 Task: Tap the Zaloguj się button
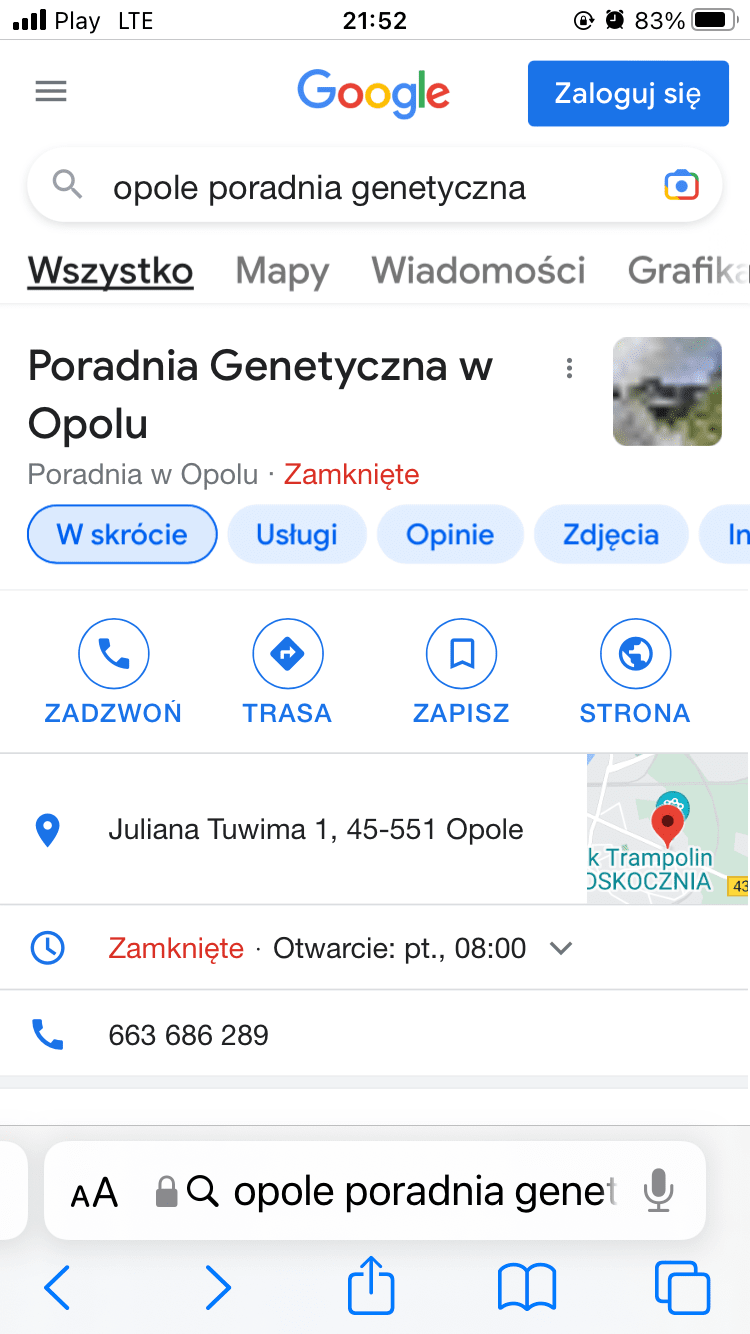(x=627, y=94)
